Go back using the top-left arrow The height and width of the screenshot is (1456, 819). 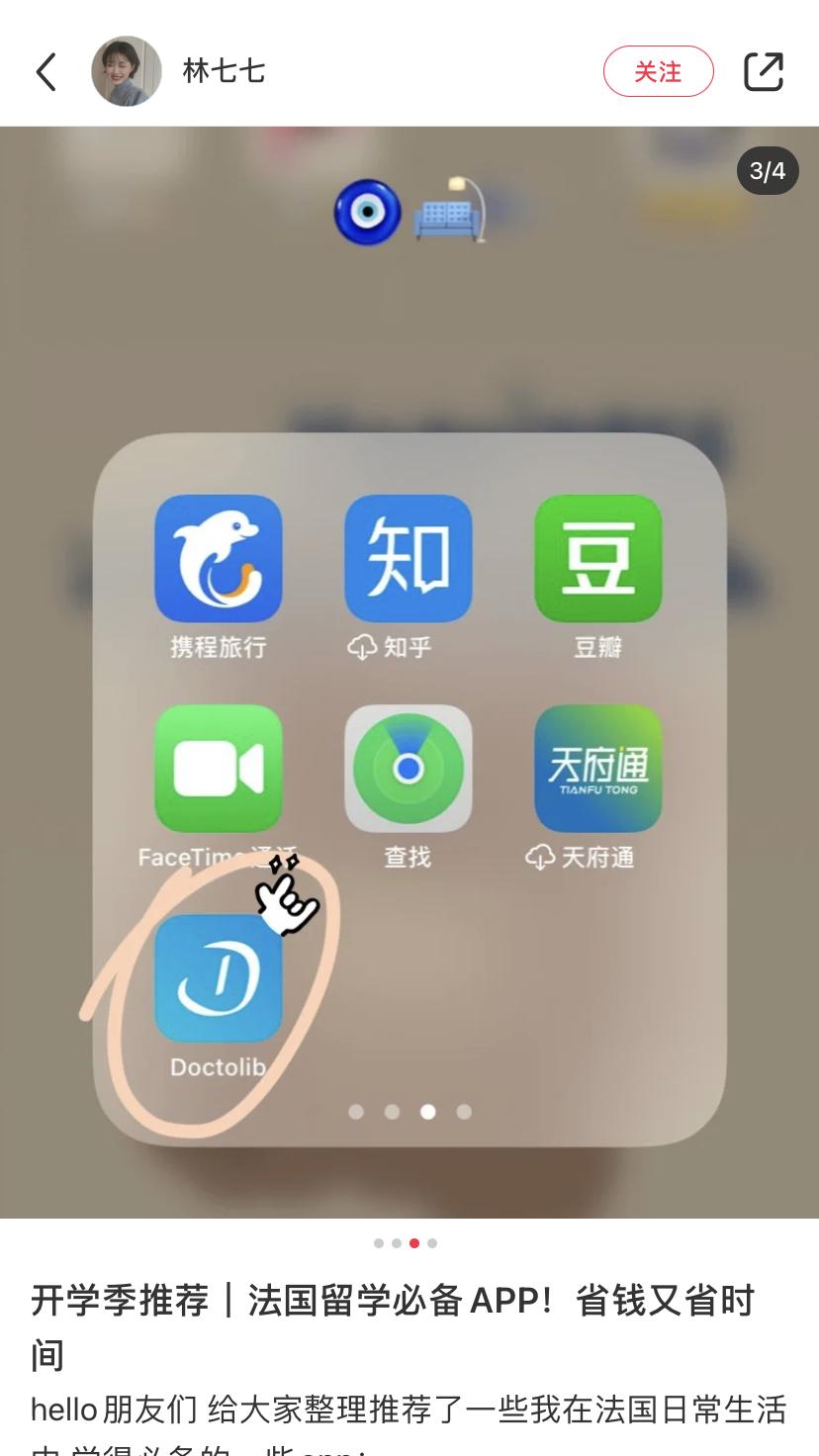pos(46,71)
